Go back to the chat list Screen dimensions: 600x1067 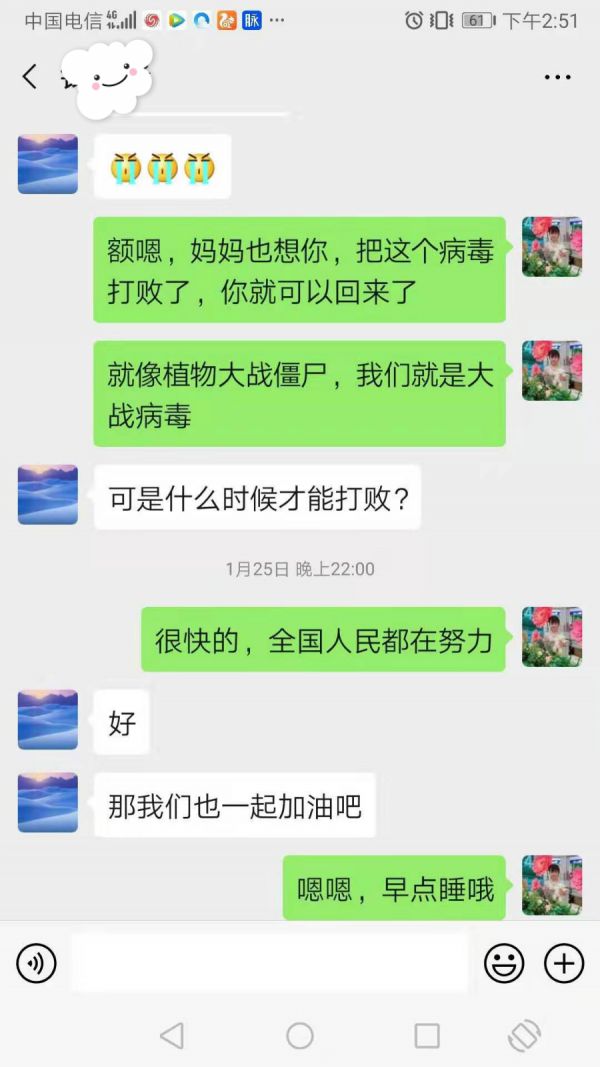coord(30,76)
